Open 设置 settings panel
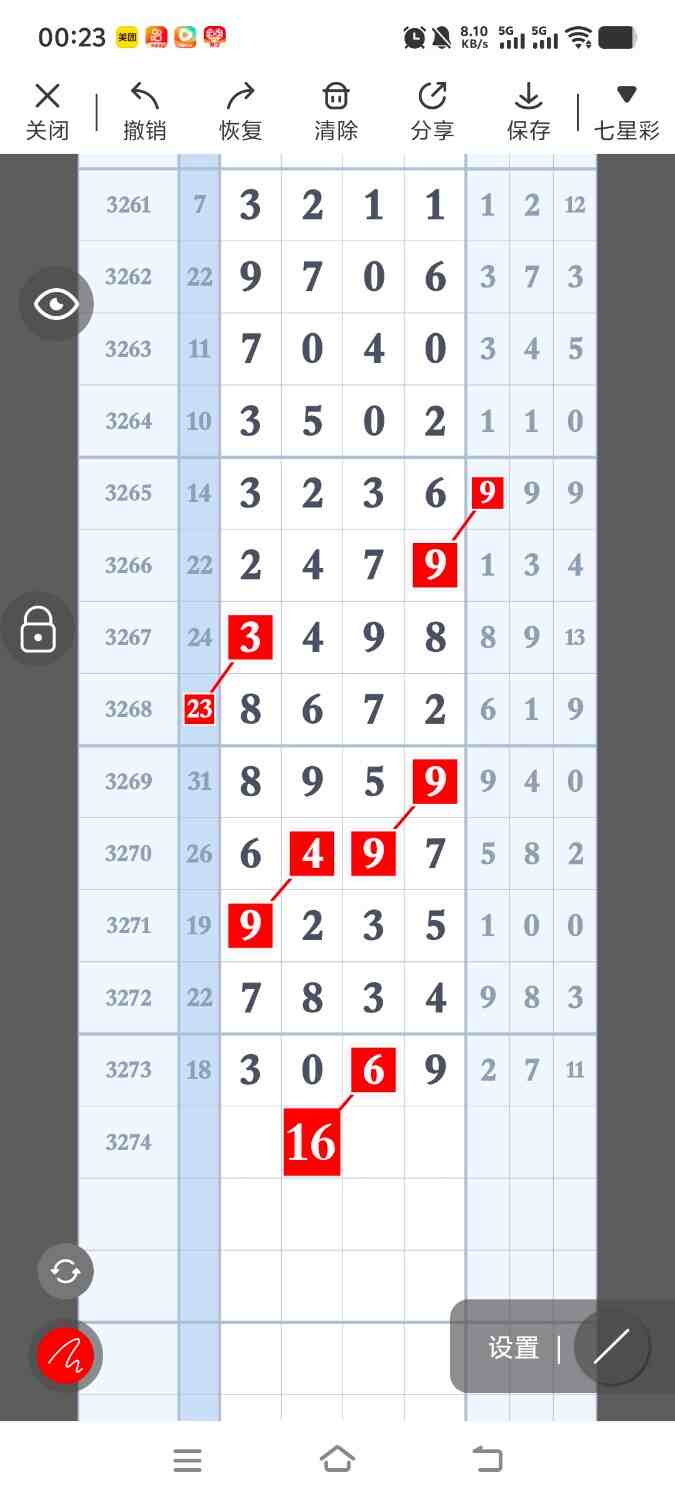This screenshot has width=675, height=1500. [514, 1347]
